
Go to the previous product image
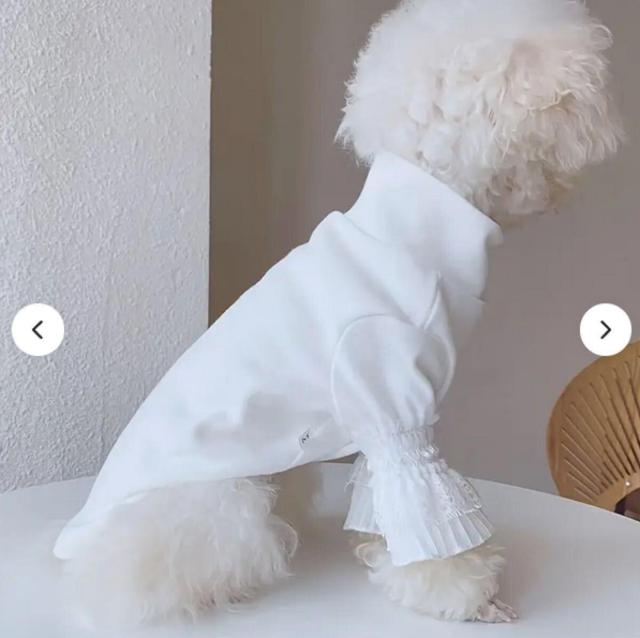click(38, 330)
